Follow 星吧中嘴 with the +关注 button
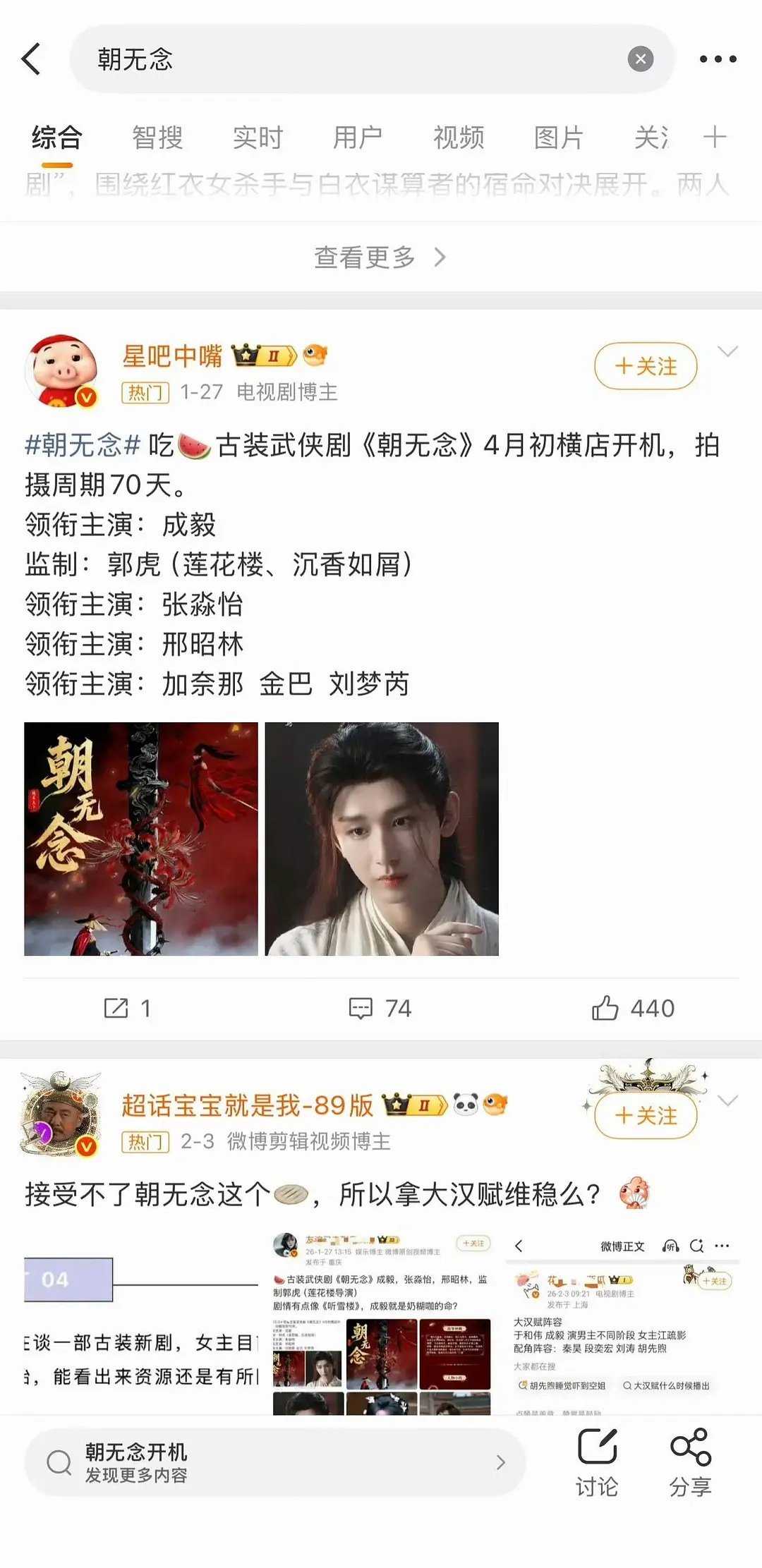Screen dimensions: 762x1568 click(644, 366)
